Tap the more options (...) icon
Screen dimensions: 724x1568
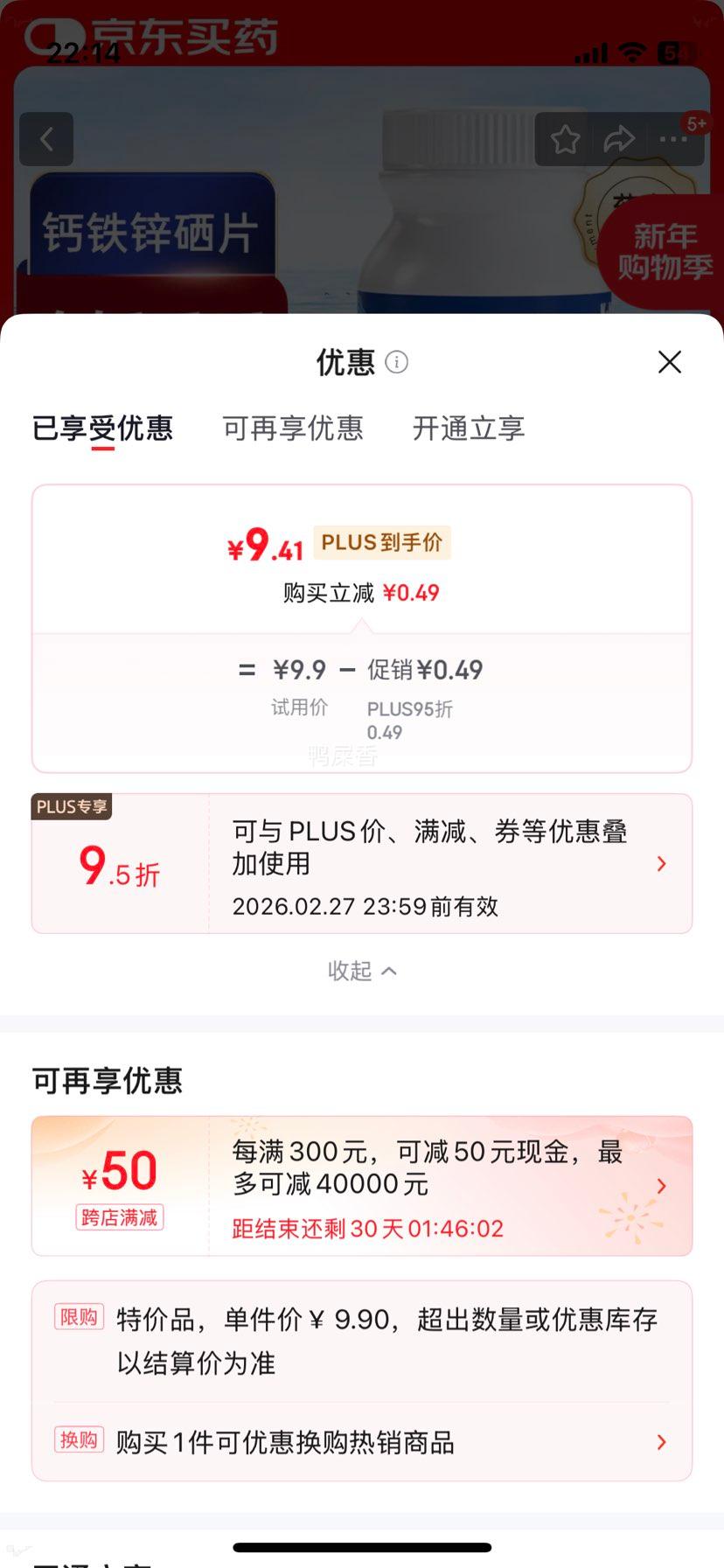tap(673, 139)
